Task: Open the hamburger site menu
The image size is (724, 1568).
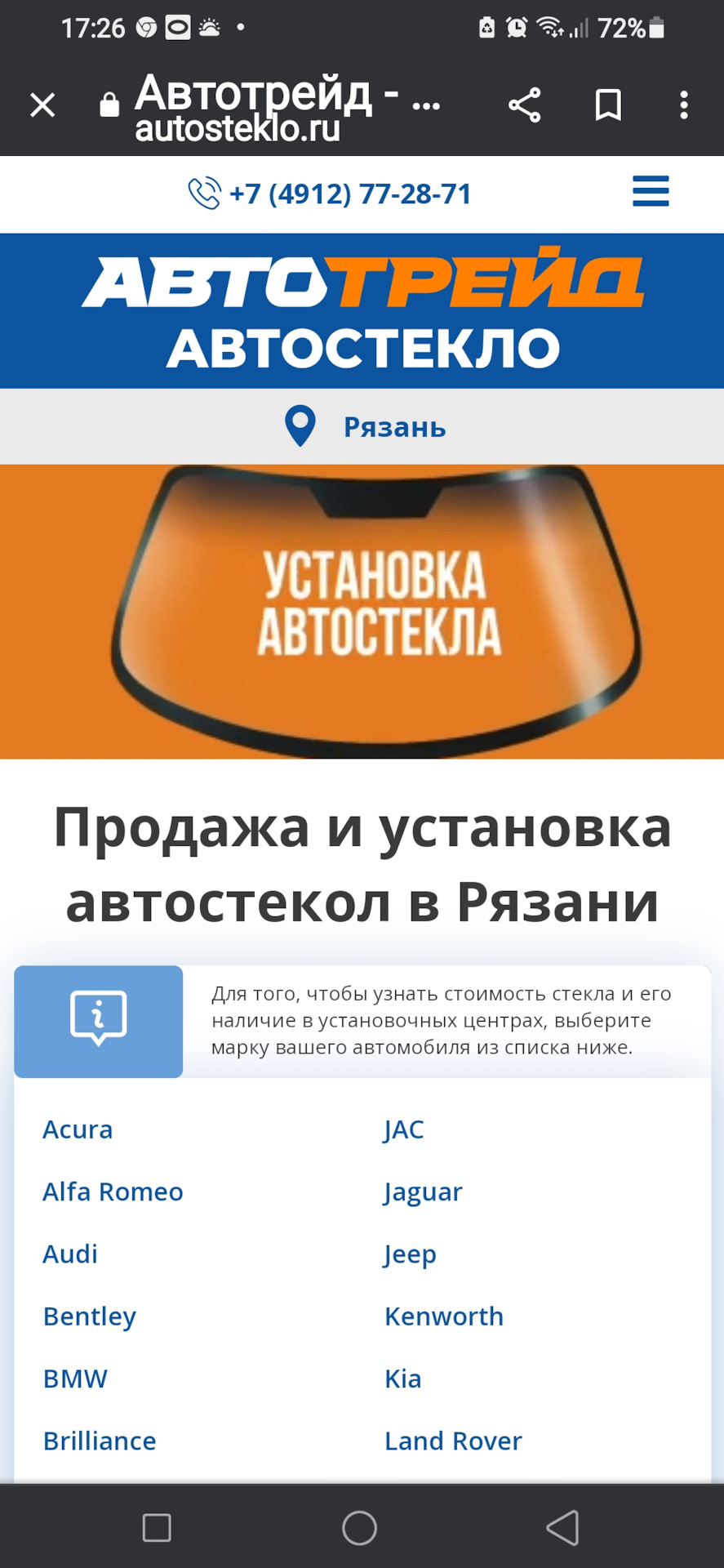Action: tap(651, 191)
